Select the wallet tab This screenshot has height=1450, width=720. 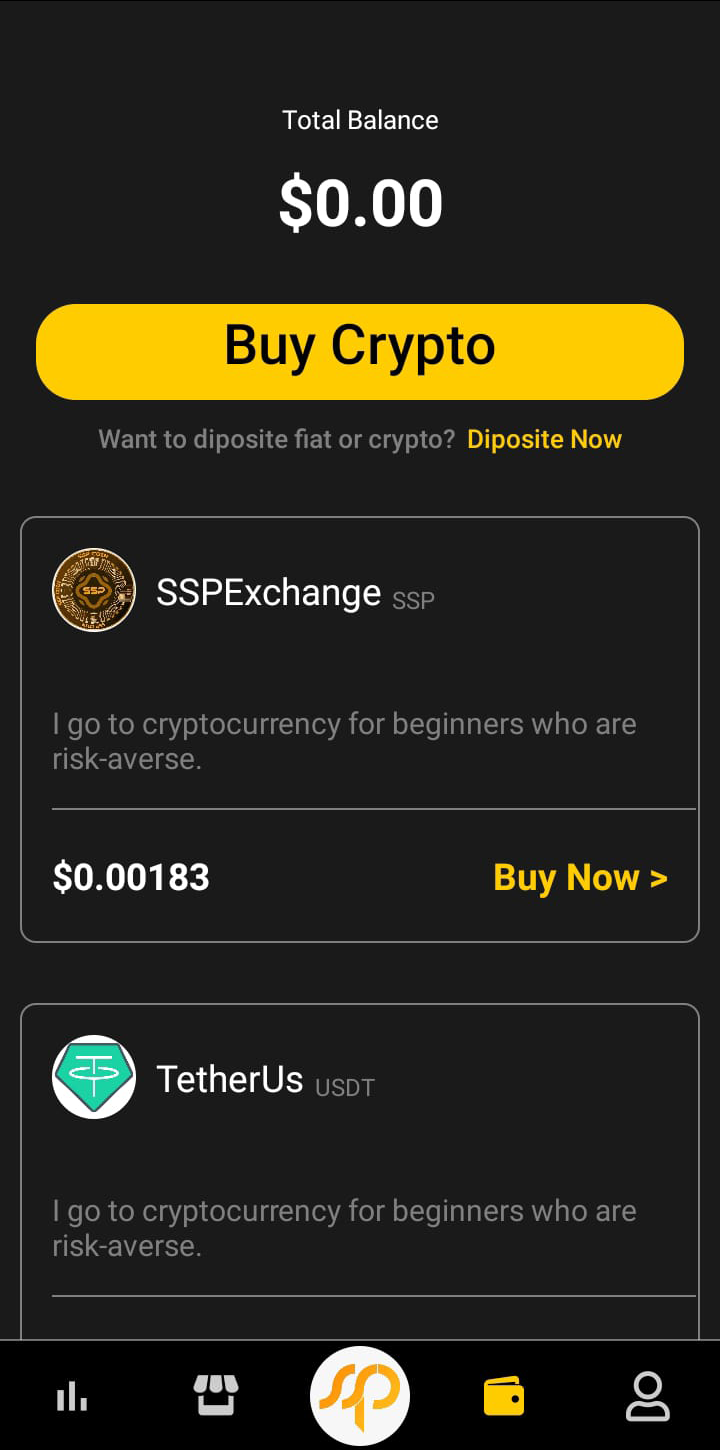pyautogui.click(x=504, y=1396)
